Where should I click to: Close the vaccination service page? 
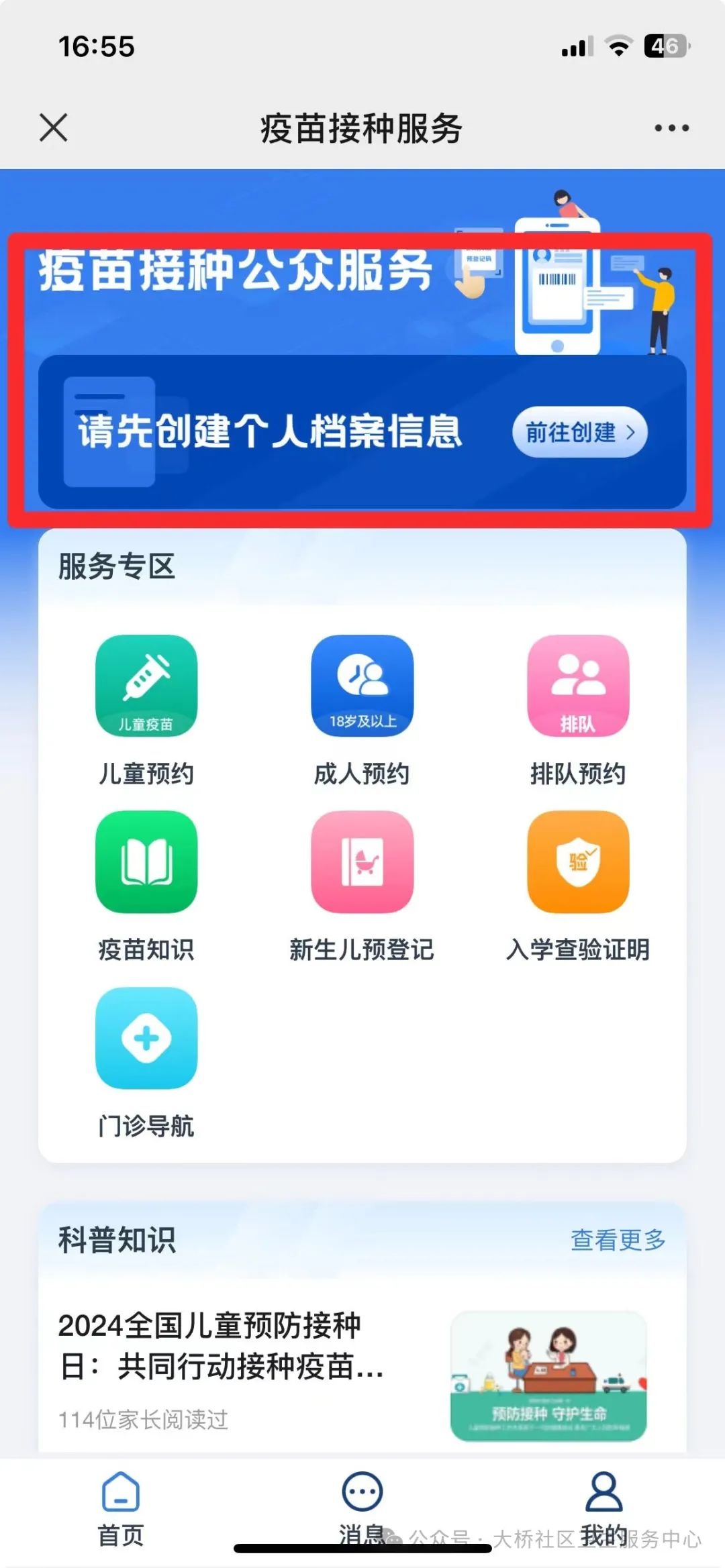[54, 127]
